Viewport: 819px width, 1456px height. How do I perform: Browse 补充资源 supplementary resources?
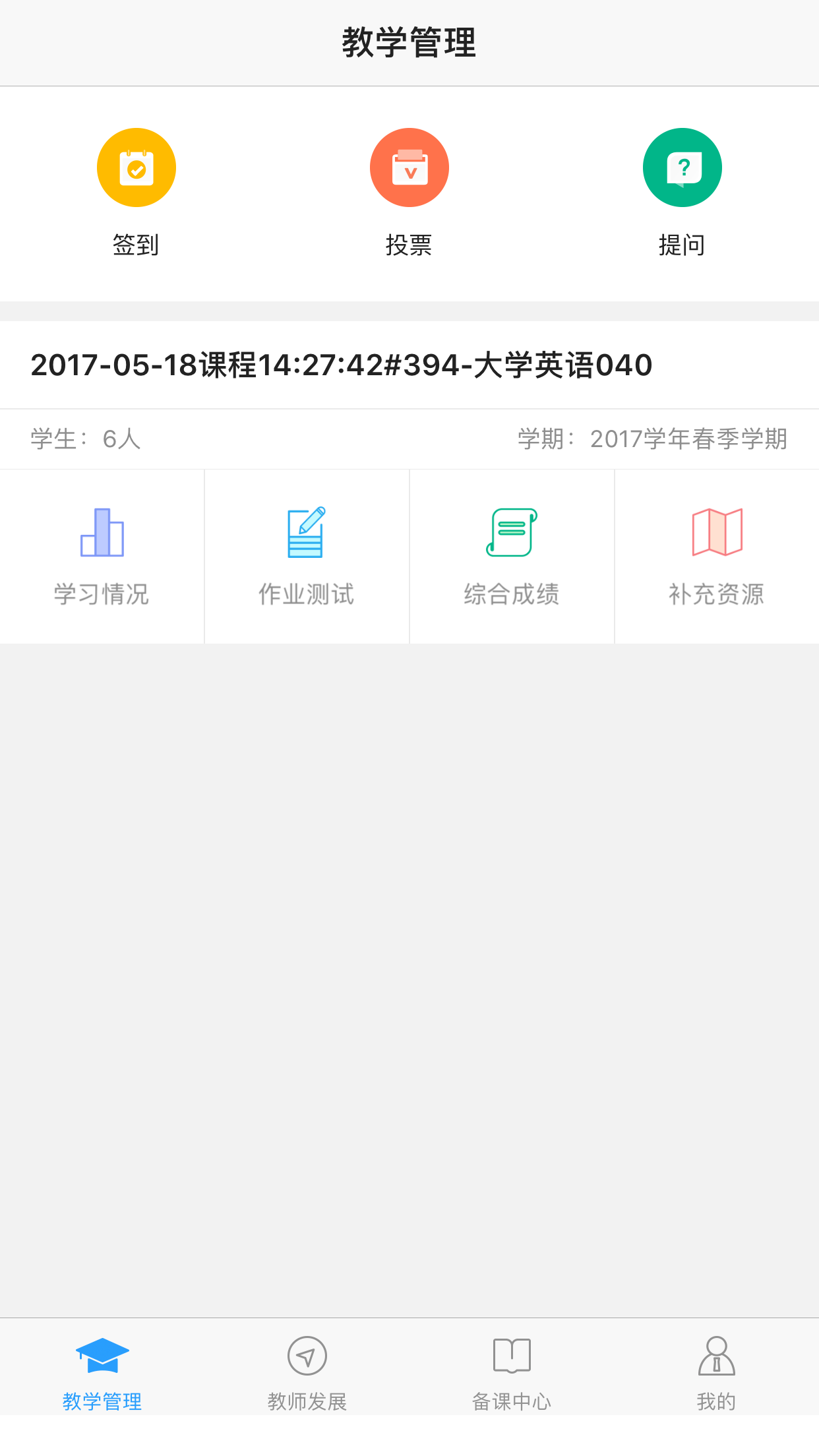[x=716, y=556]
